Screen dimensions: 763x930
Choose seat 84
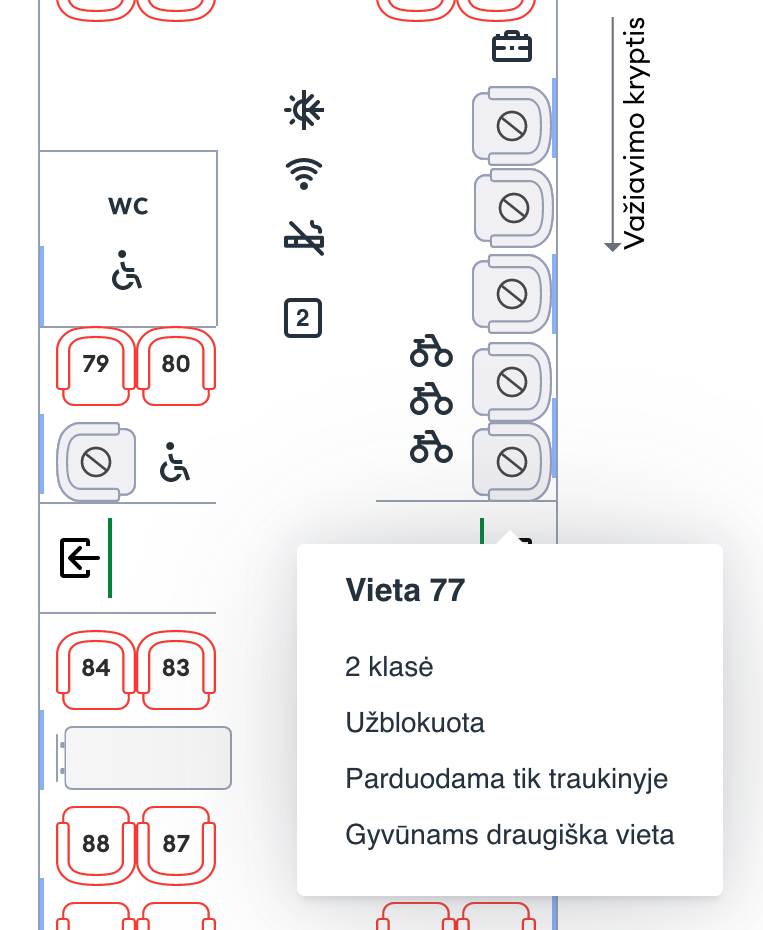pos(96,668)
